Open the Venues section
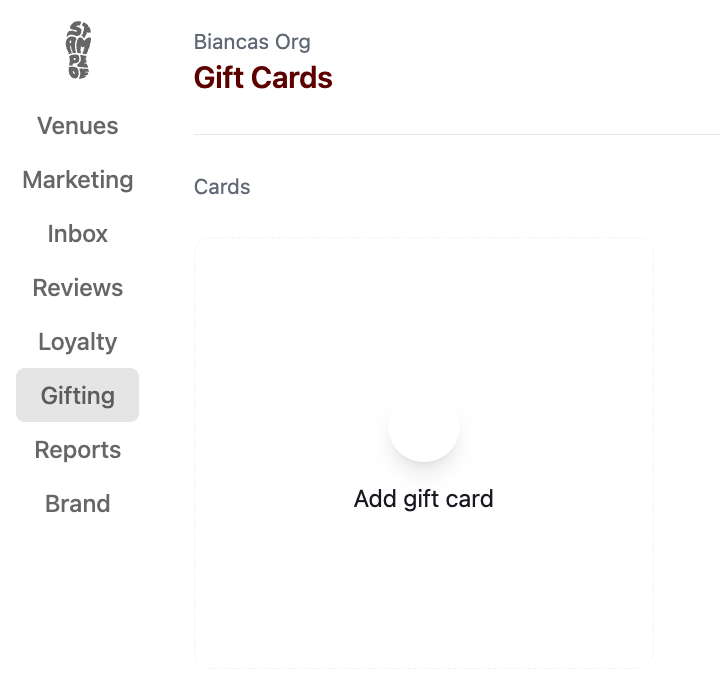 pyautogui.click(x=77, y=126)
